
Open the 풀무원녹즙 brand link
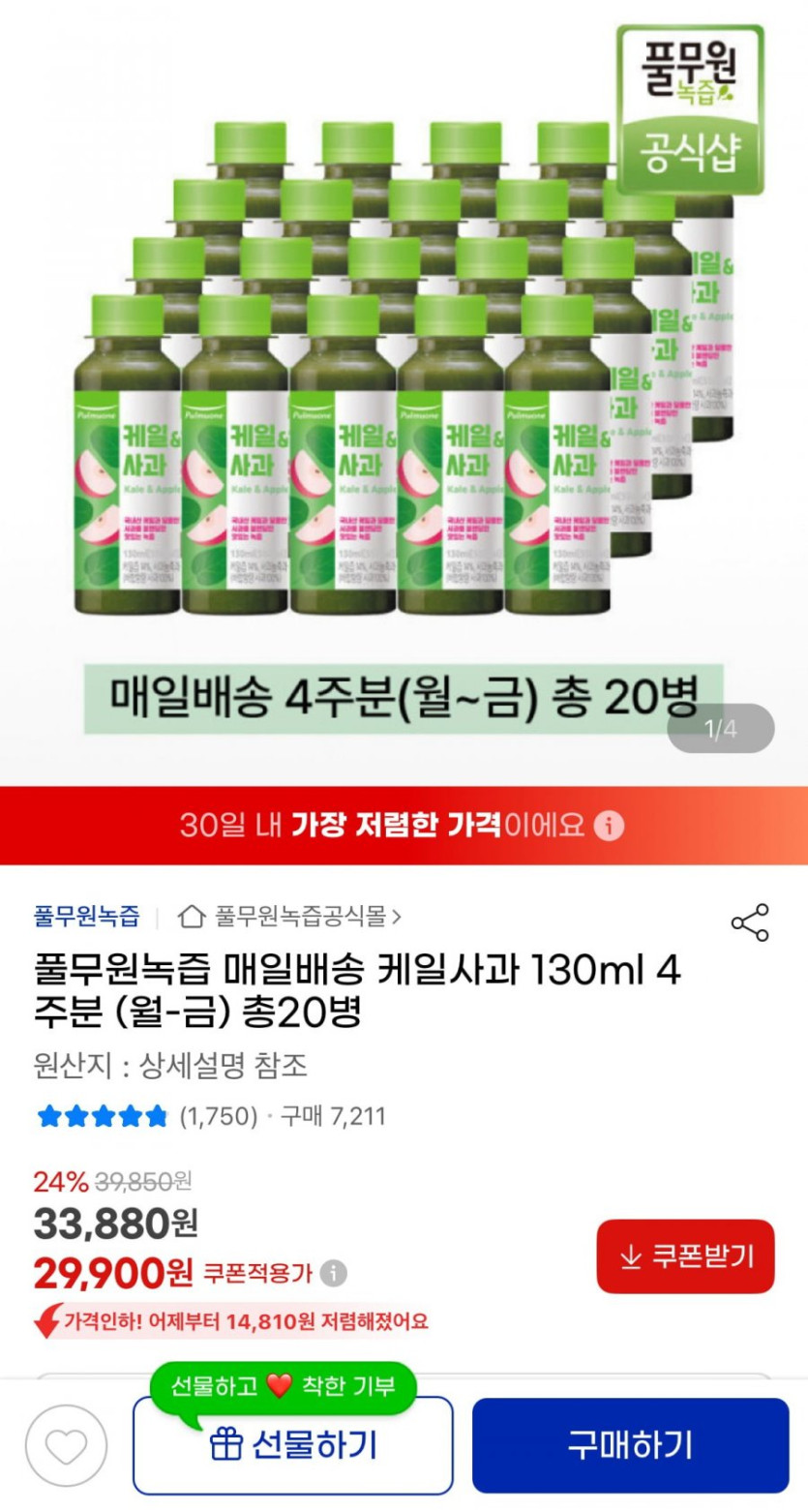tap(86, 915)
